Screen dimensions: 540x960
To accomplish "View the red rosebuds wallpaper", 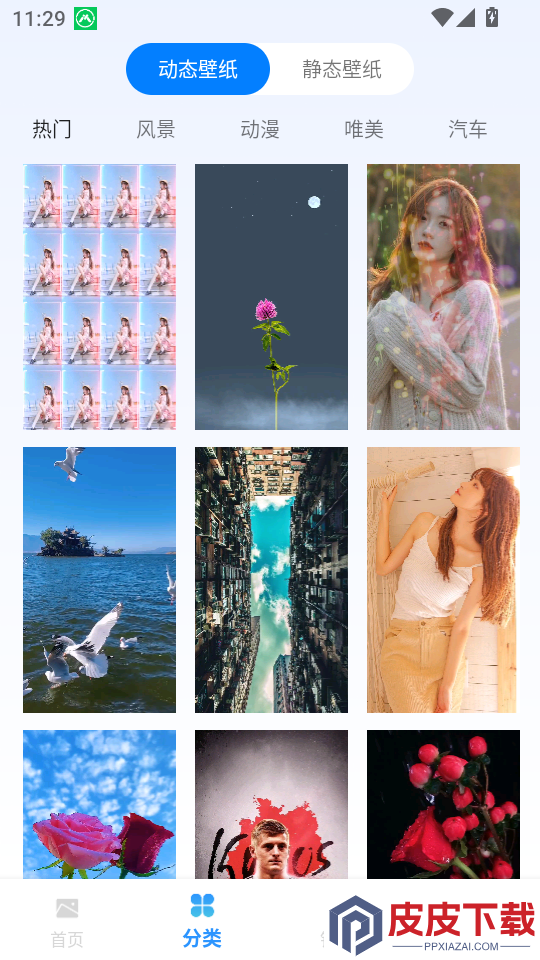I will click(443, 804).
